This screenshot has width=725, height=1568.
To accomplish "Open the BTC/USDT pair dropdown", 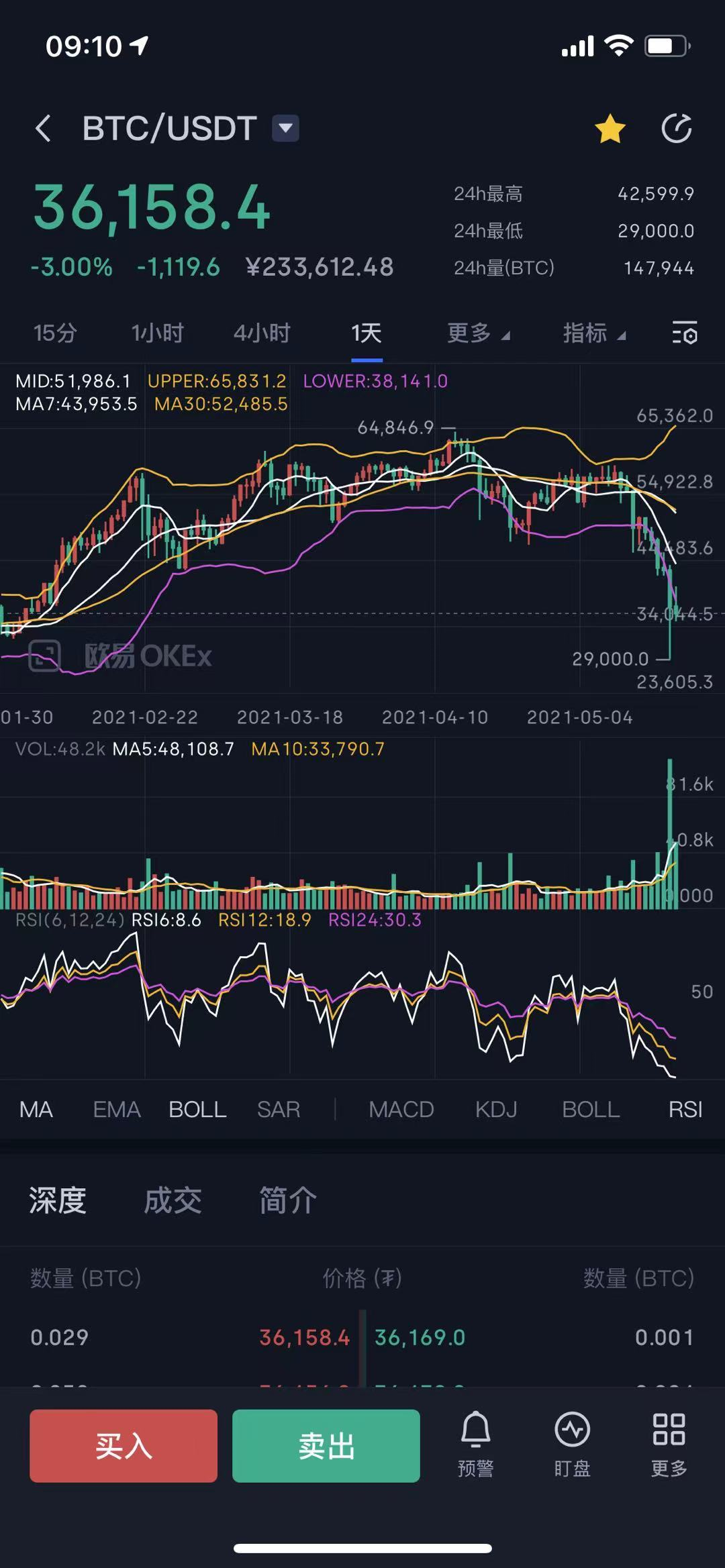I will 285,128.
